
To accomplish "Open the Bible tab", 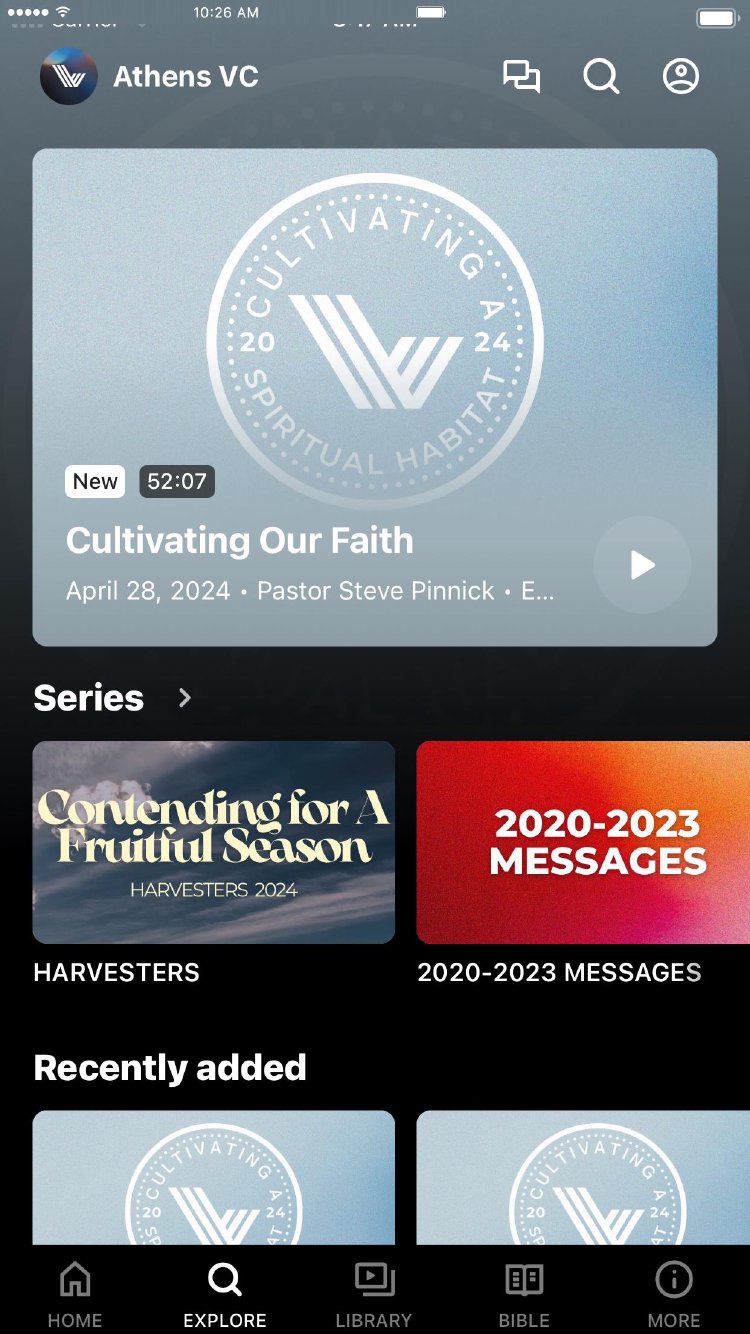I will [x=524, y=1293].
